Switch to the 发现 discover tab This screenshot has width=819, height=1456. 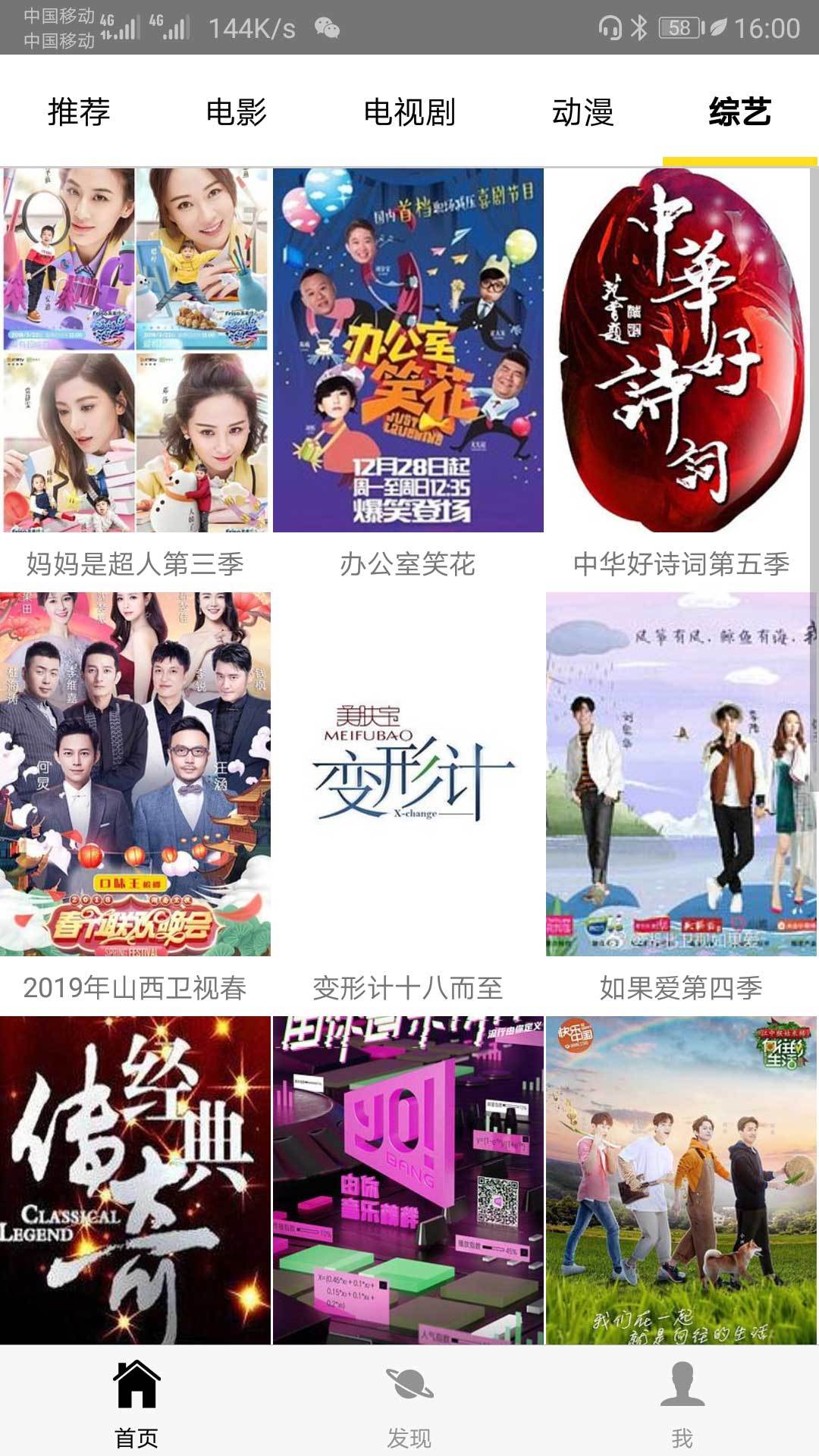point(409,1403)
